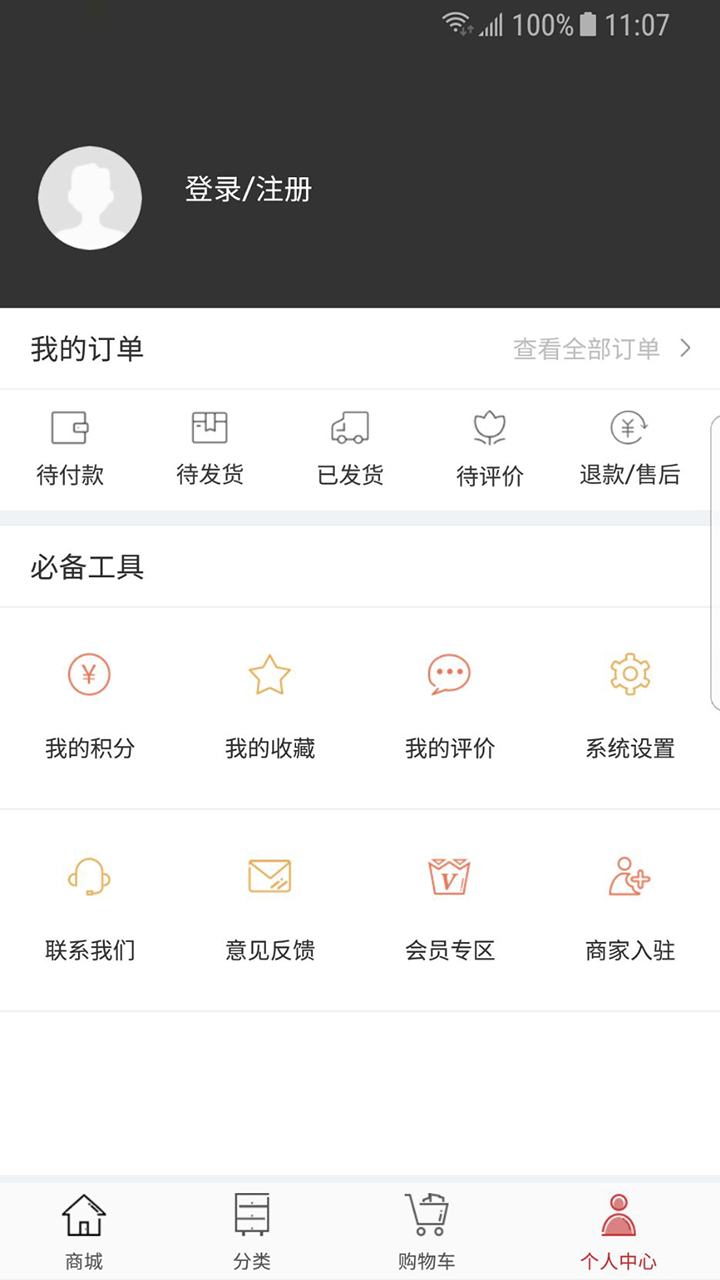The height and width of the screenshot is (1280, 720).
Task: Tap 联系我们 customer service
Action: [90, 909]
